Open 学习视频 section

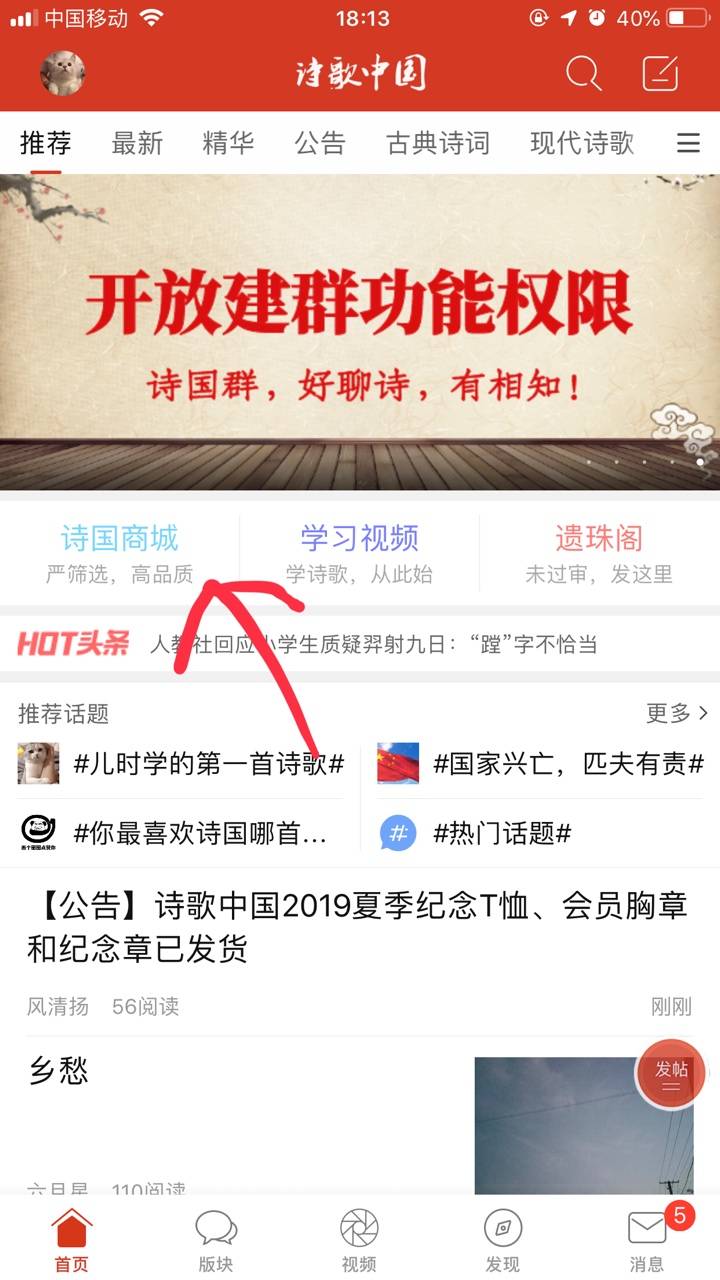click(x=359, y=552)
